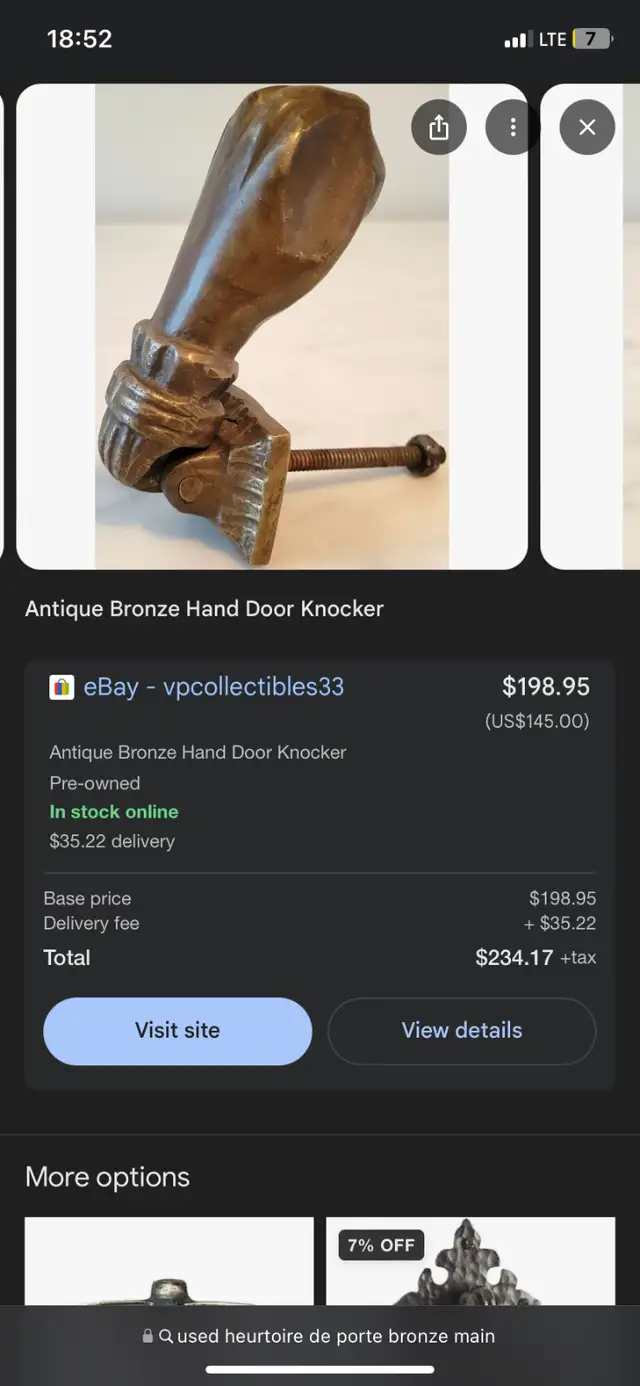
Task: Enlarge the bronze hand knocker photo
Action: coord(272,327)
